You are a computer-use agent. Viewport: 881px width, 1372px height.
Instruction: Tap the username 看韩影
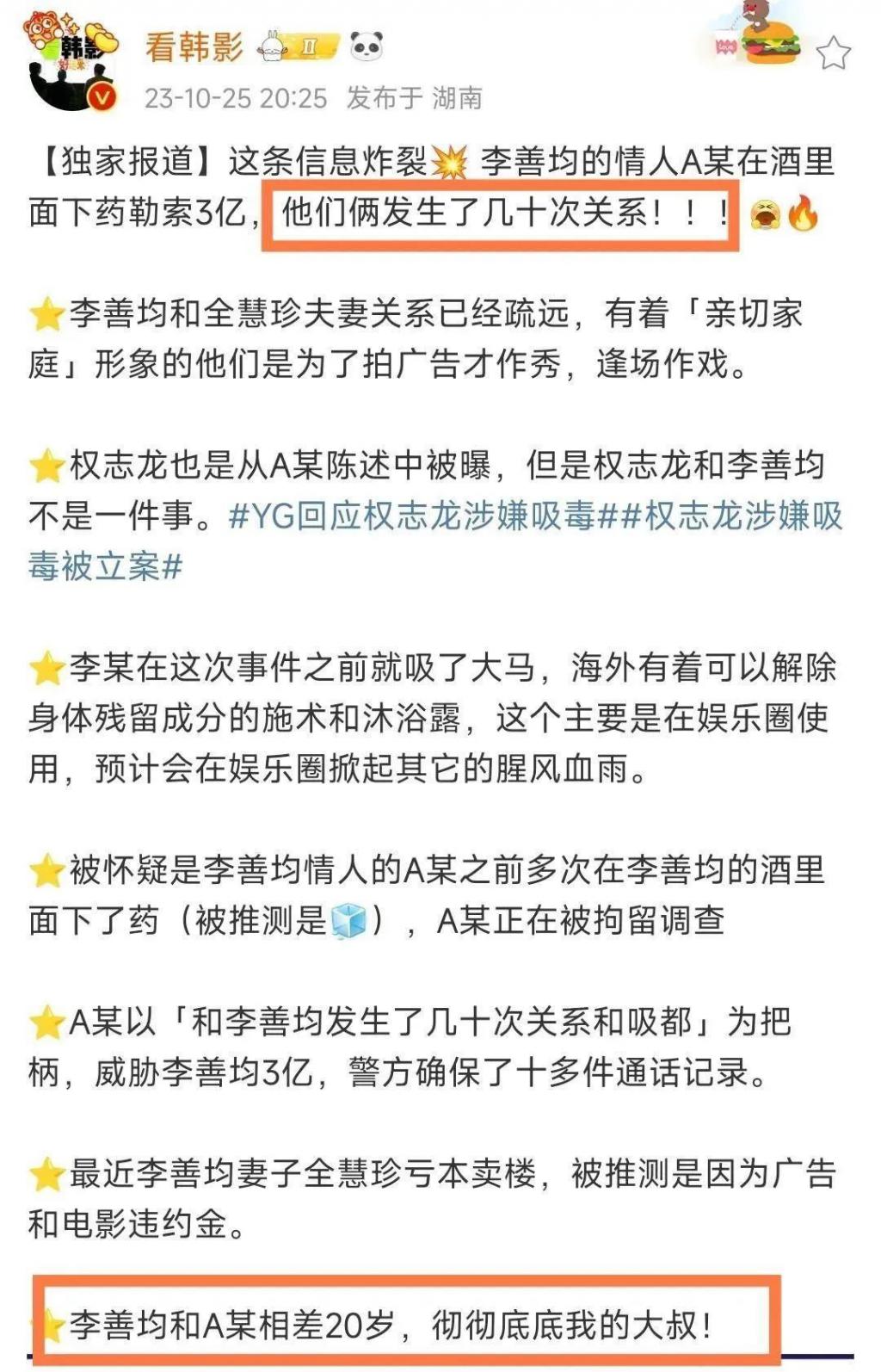(194, 46)
